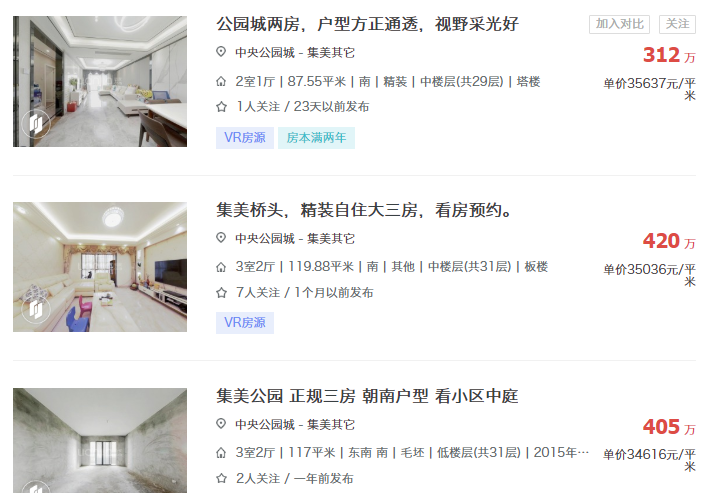Open 中央公园城 link in the 405万 listing

(x=264, y=424)
